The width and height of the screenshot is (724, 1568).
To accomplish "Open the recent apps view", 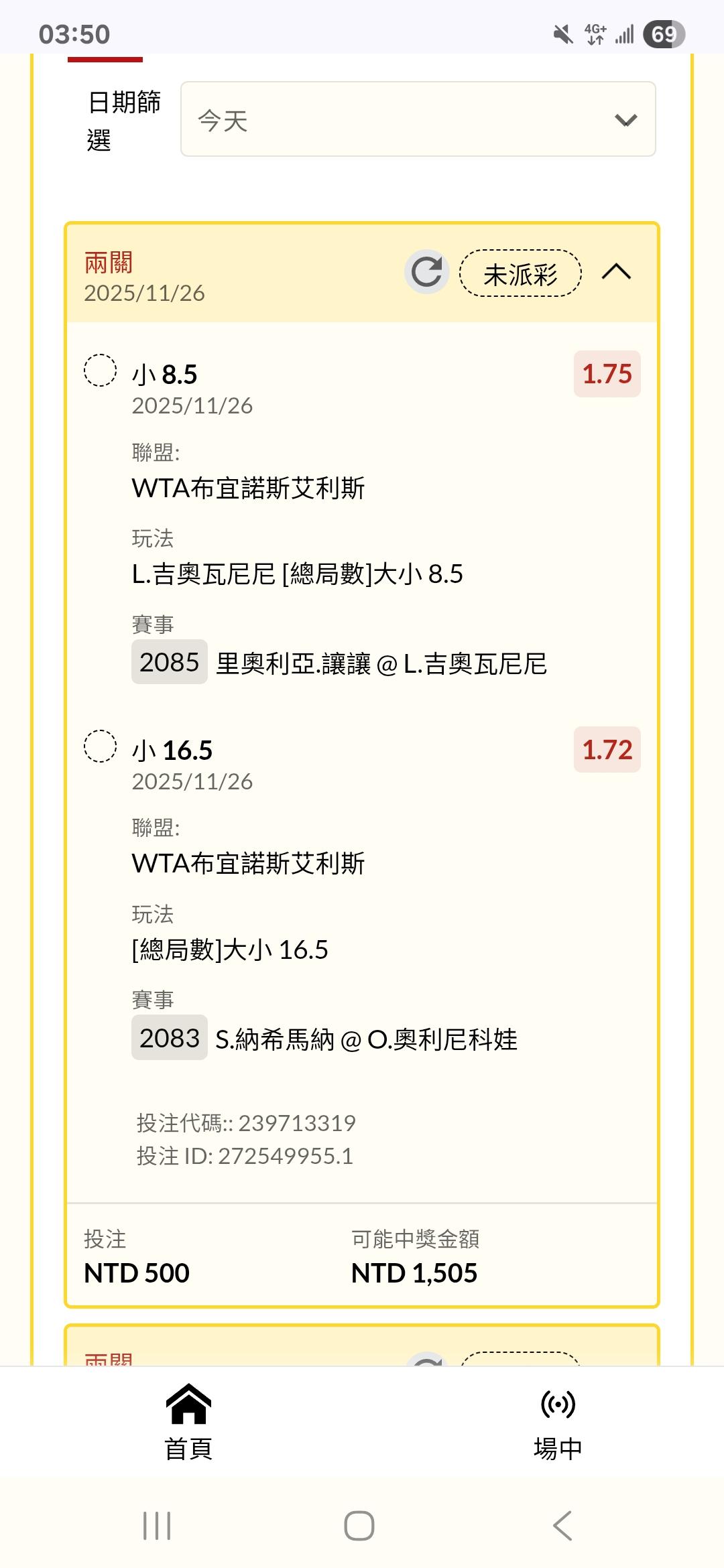I will tap(157, 1526).
